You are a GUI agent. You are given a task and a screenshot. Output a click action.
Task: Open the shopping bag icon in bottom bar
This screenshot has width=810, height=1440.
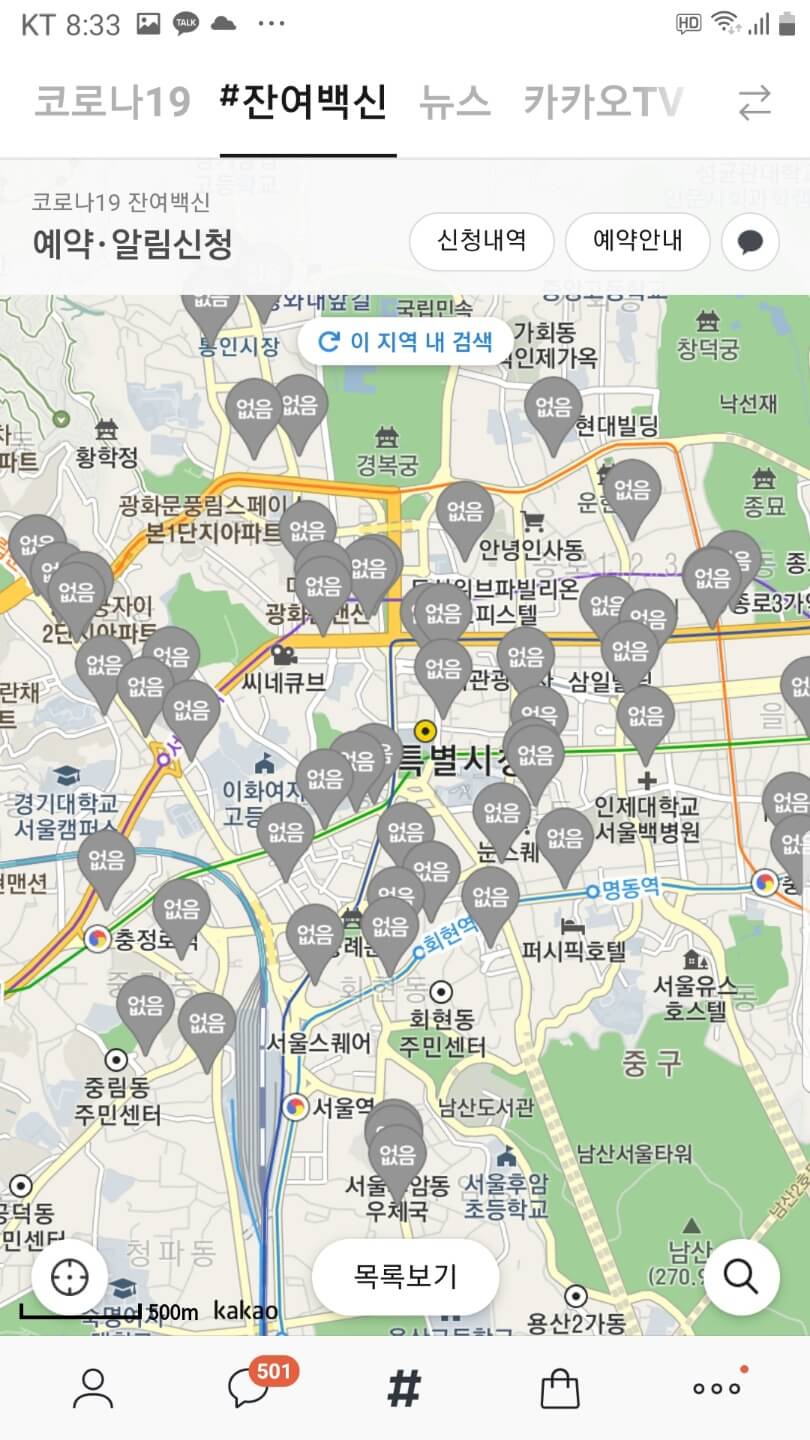[559, 1386]
